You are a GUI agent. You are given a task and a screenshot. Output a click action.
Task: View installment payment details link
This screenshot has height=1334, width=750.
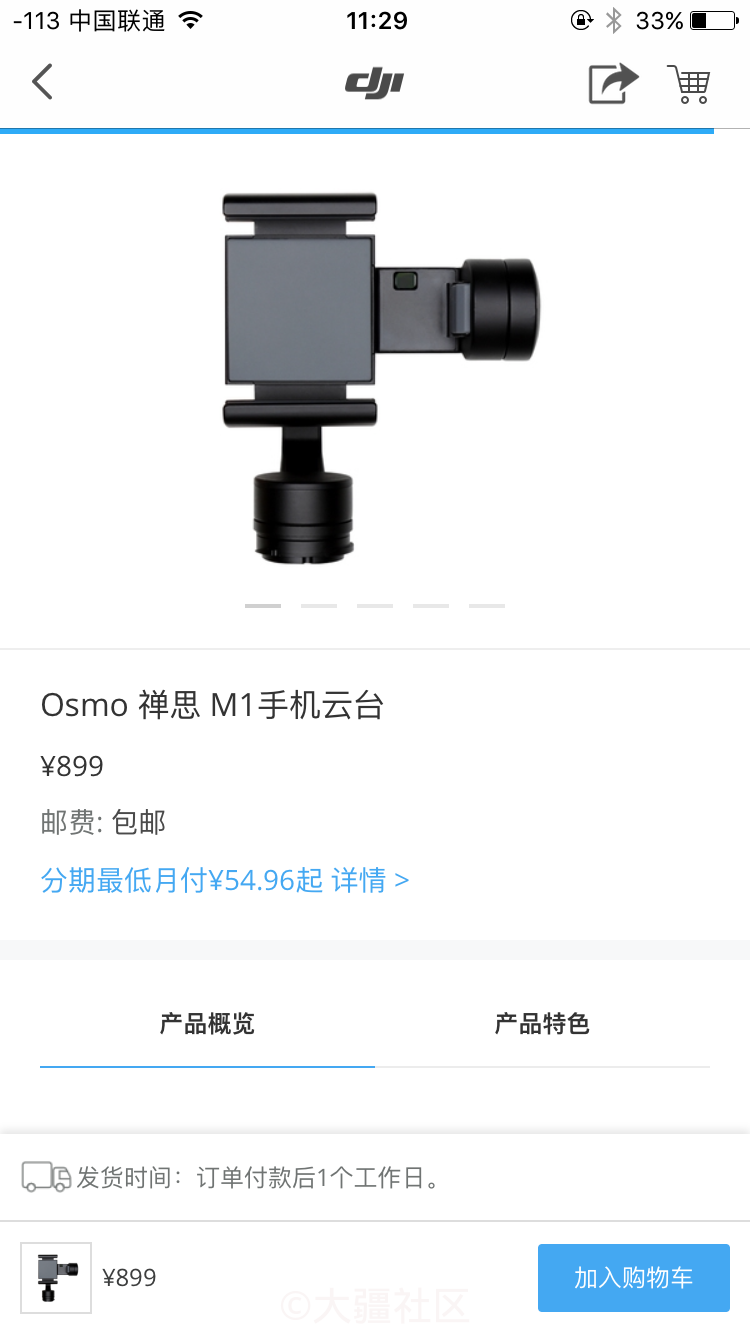[x=225, y=880]
